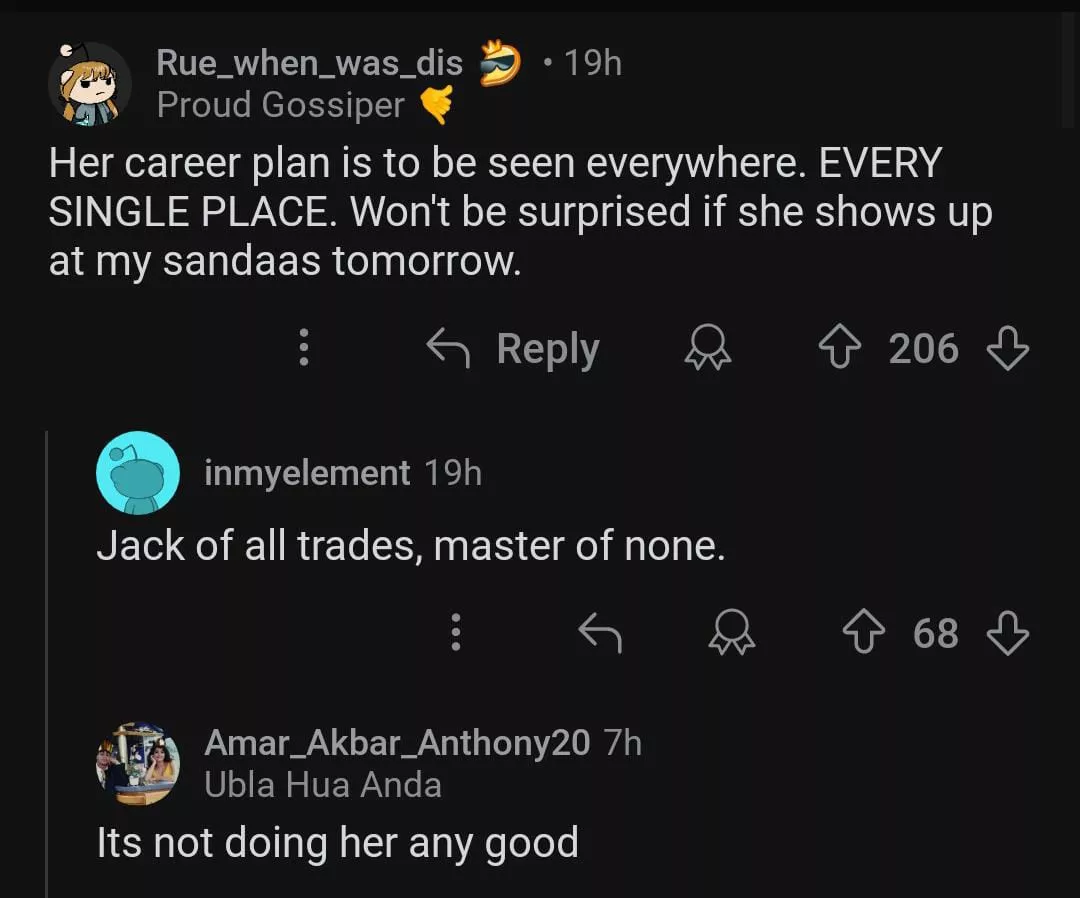Downvote the comment with 68 votes
The width and height of the screenshot is (1080, 898).
[1007, 633]
